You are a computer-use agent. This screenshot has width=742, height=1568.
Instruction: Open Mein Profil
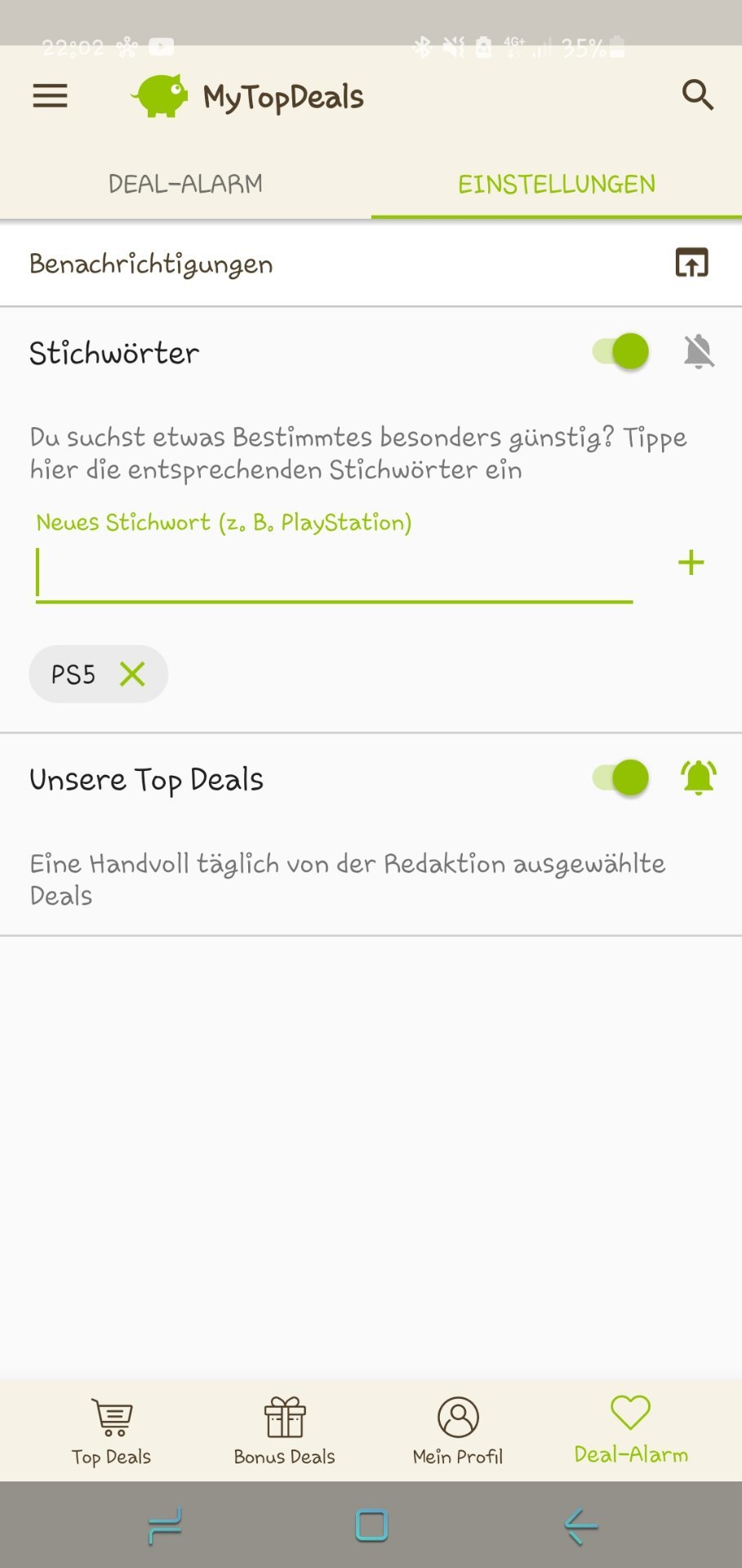point(458,1431)
